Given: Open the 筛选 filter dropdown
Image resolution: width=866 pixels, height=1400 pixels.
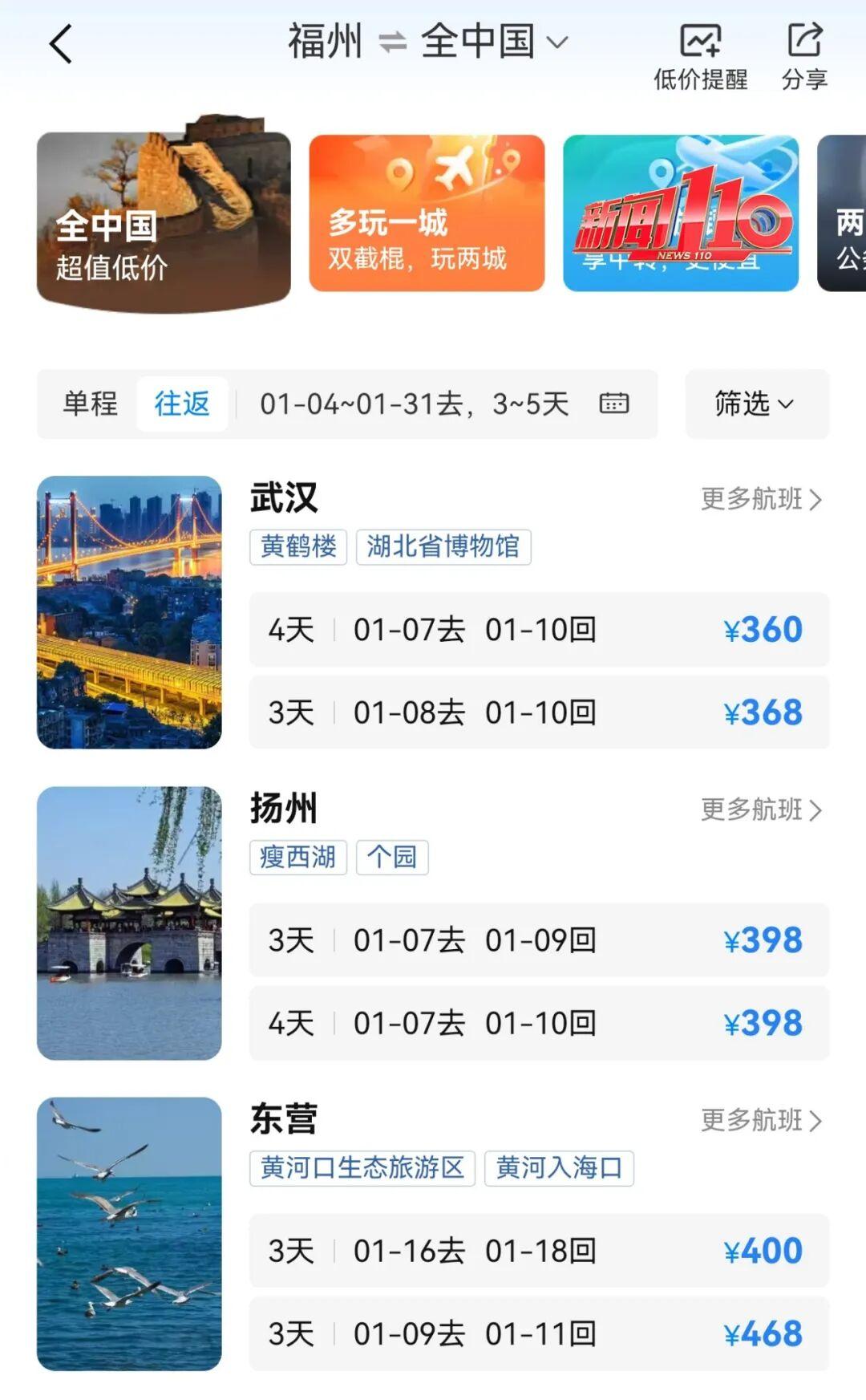Looking at the screenshot, I should pyautogui.click(x=756, y=405).
